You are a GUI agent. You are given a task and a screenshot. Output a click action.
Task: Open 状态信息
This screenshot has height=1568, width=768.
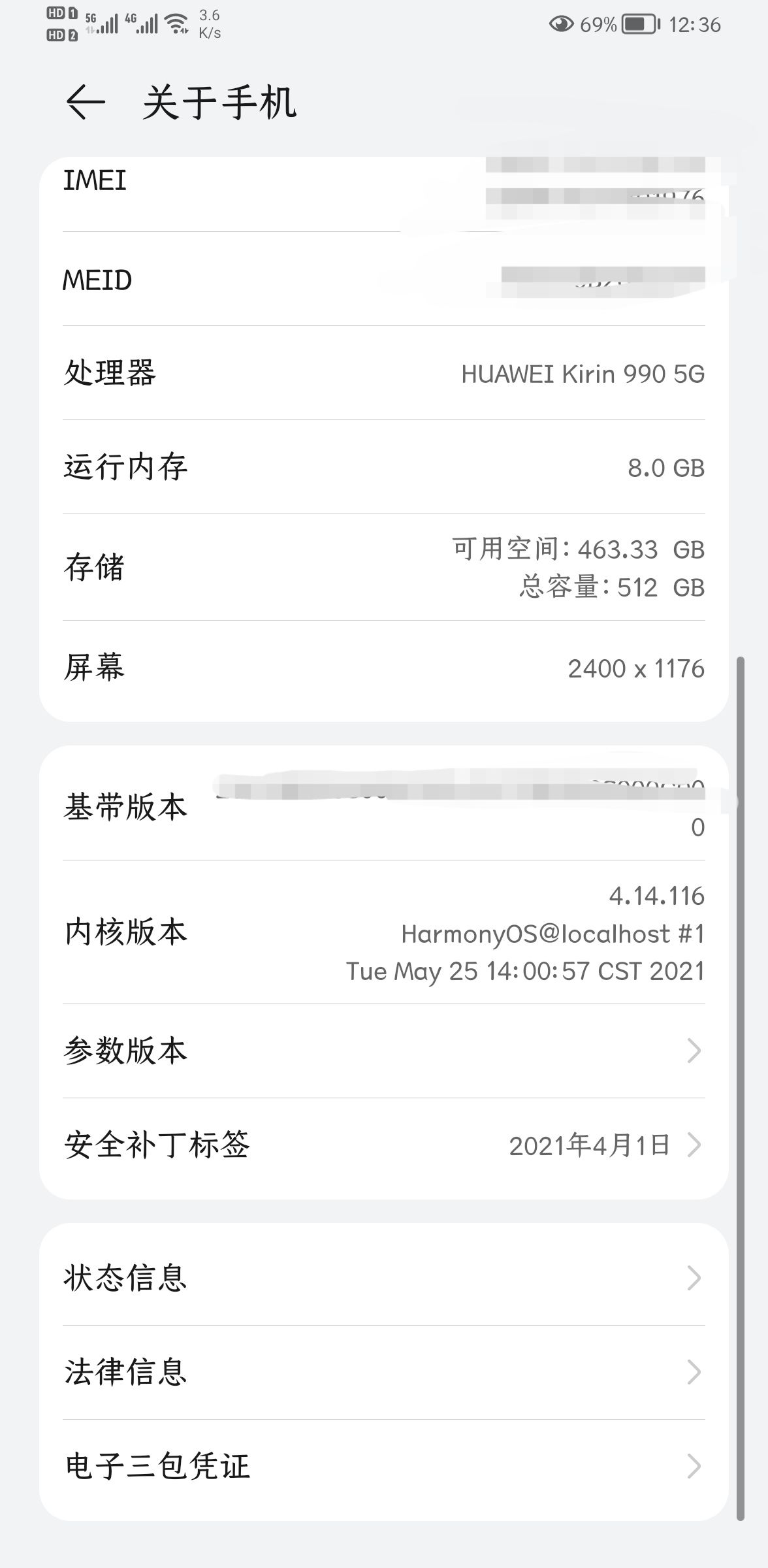coord(383,1278)
